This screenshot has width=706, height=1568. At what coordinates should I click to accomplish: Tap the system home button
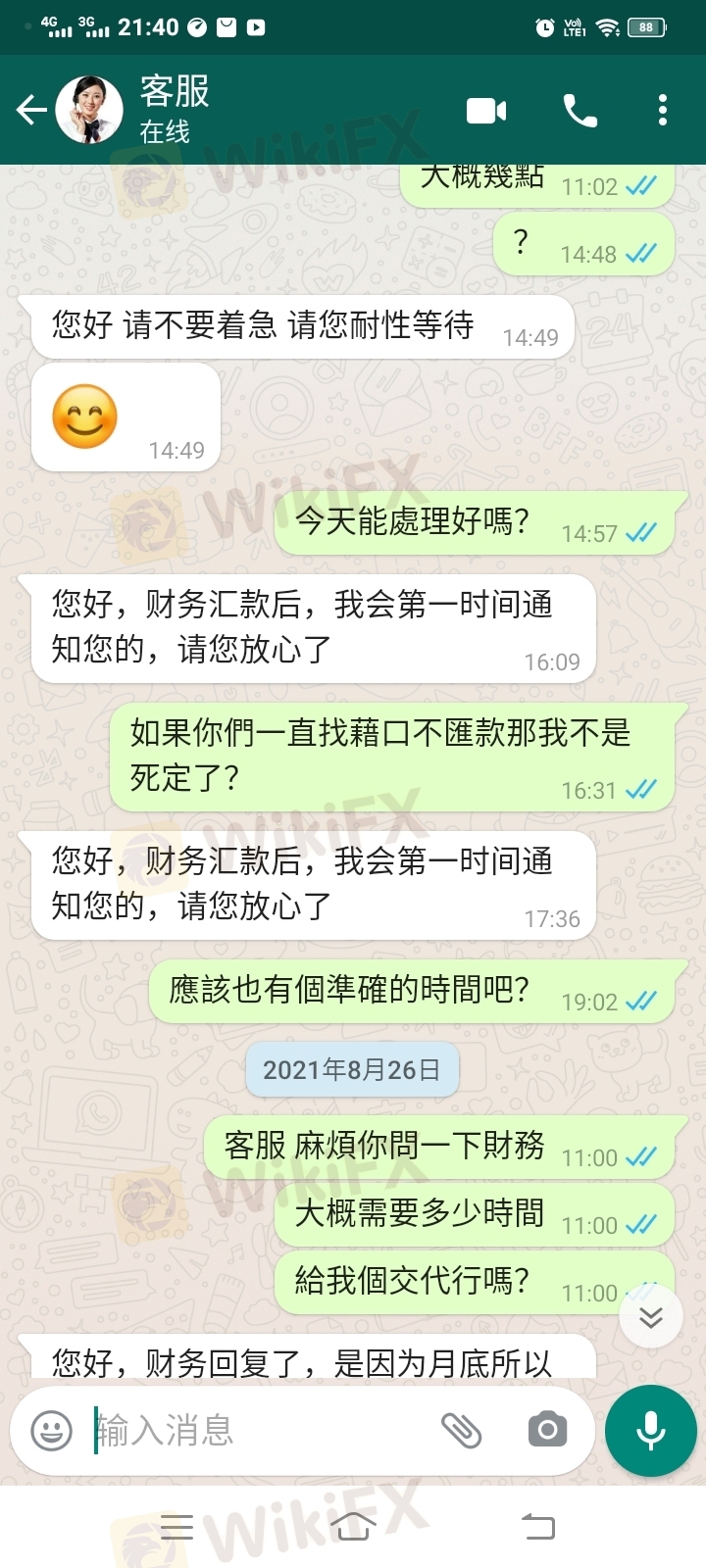(x=353, y=1526)
